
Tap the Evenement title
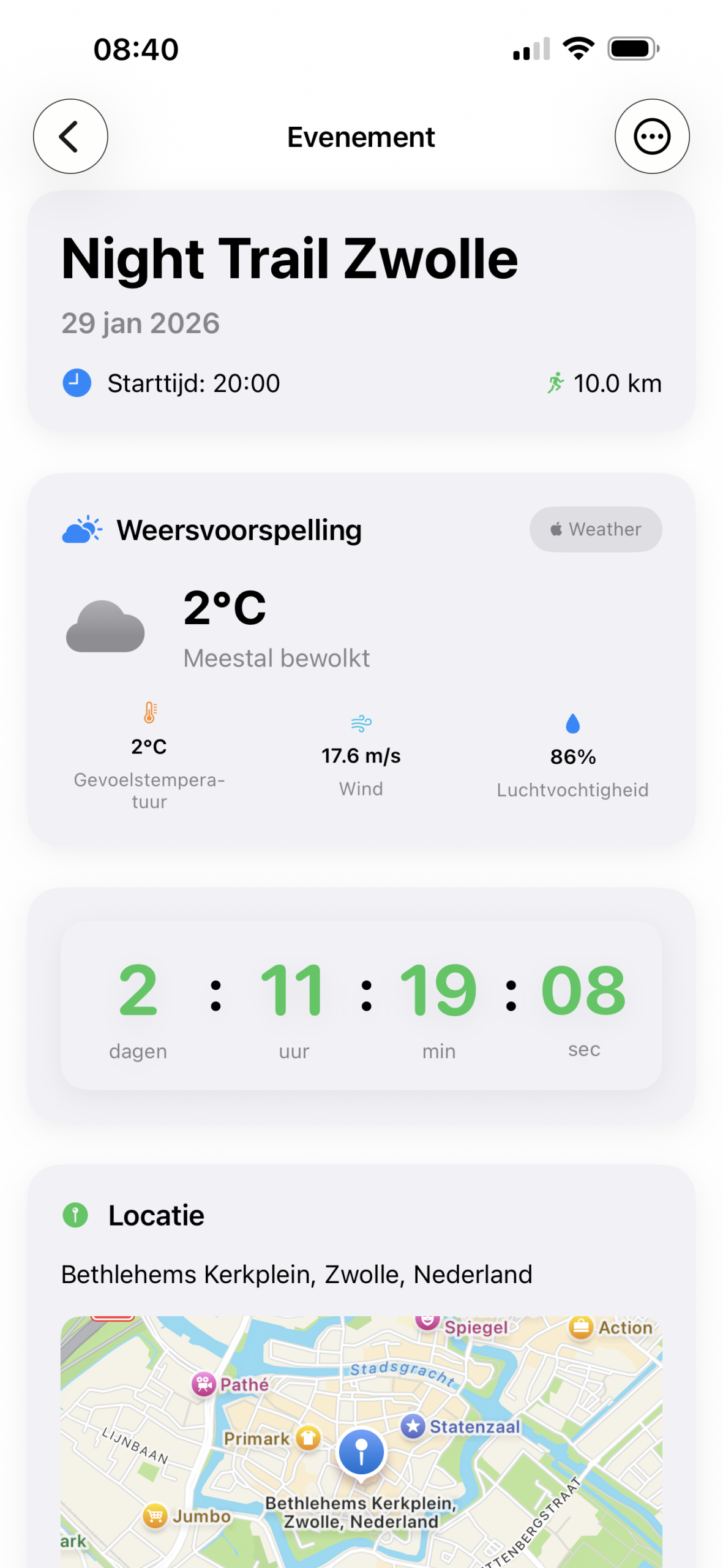361,137
